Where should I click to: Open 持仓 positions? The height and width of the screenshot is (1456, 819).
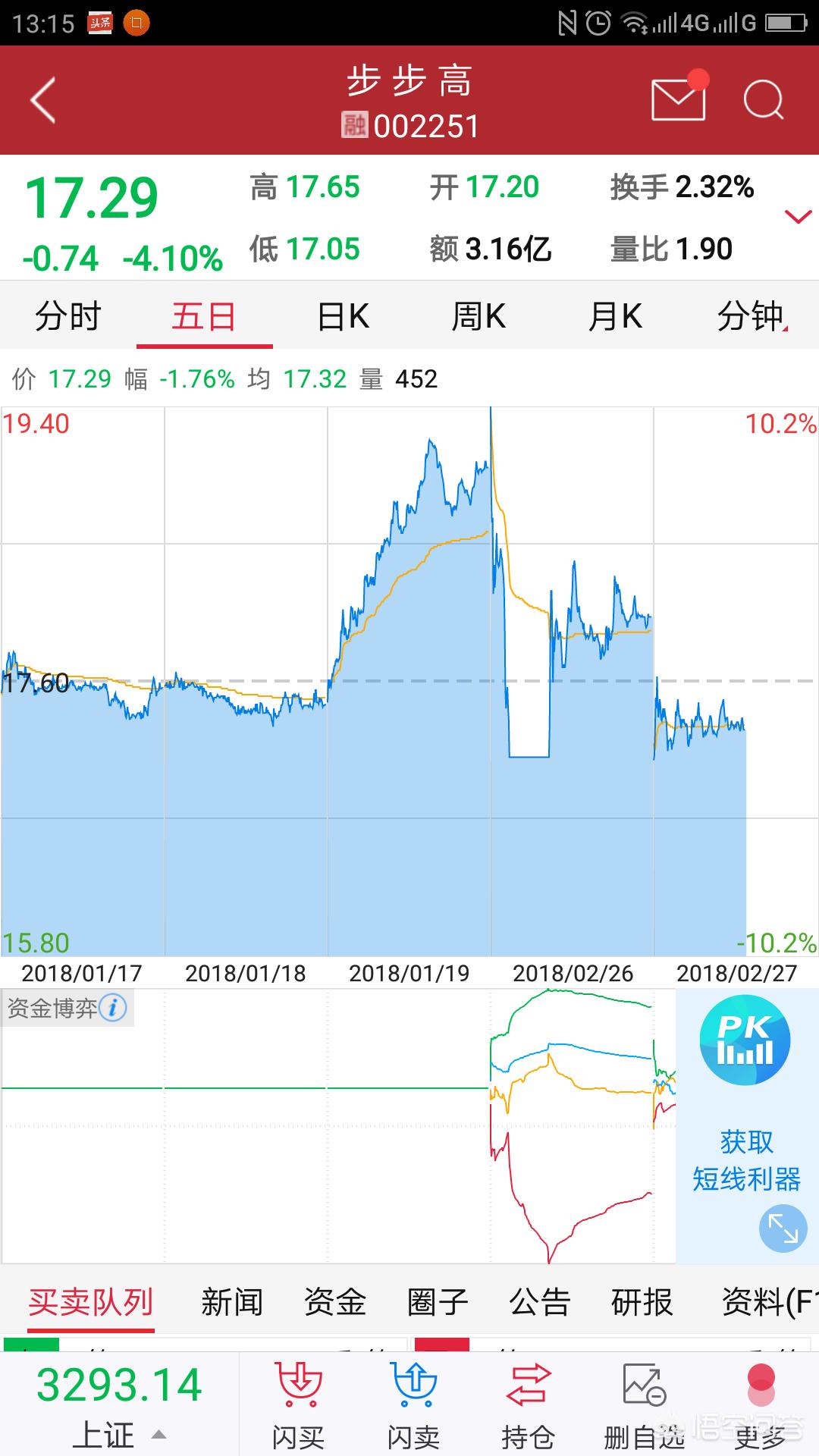tap(528, 1404)
